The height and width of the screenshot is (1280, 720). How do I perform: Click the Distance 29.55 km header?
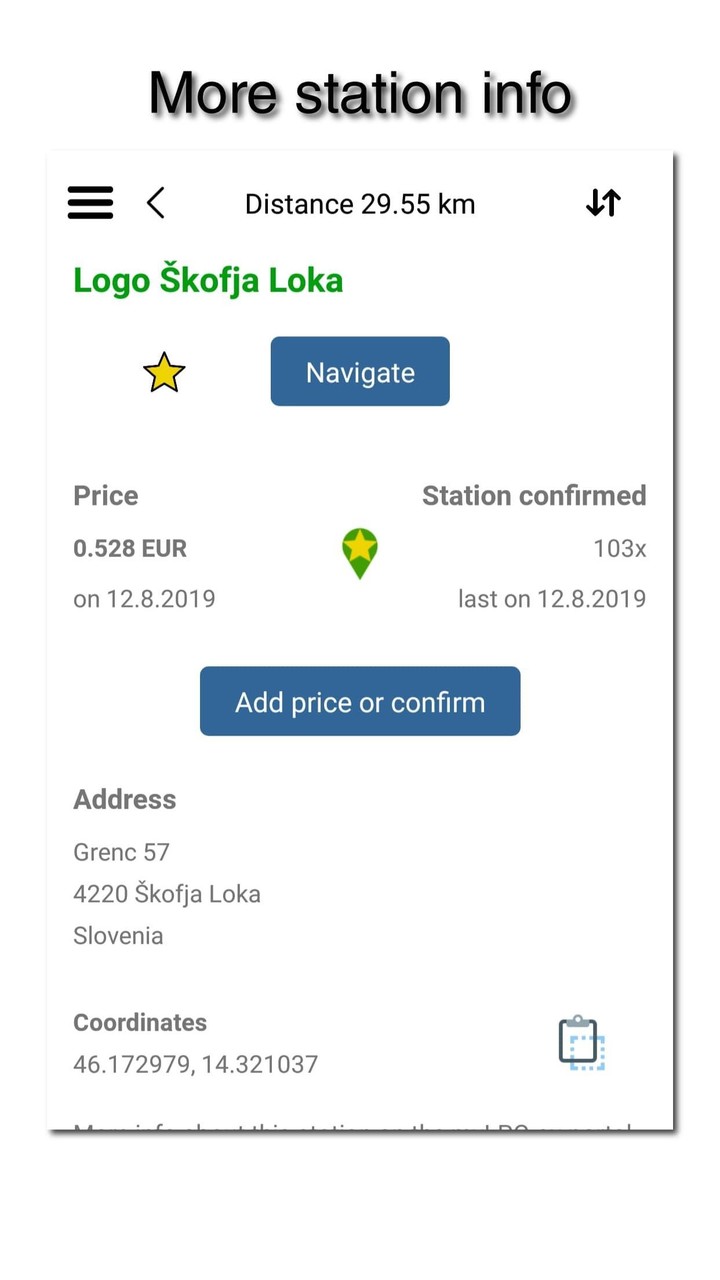[x=360, y=203]
